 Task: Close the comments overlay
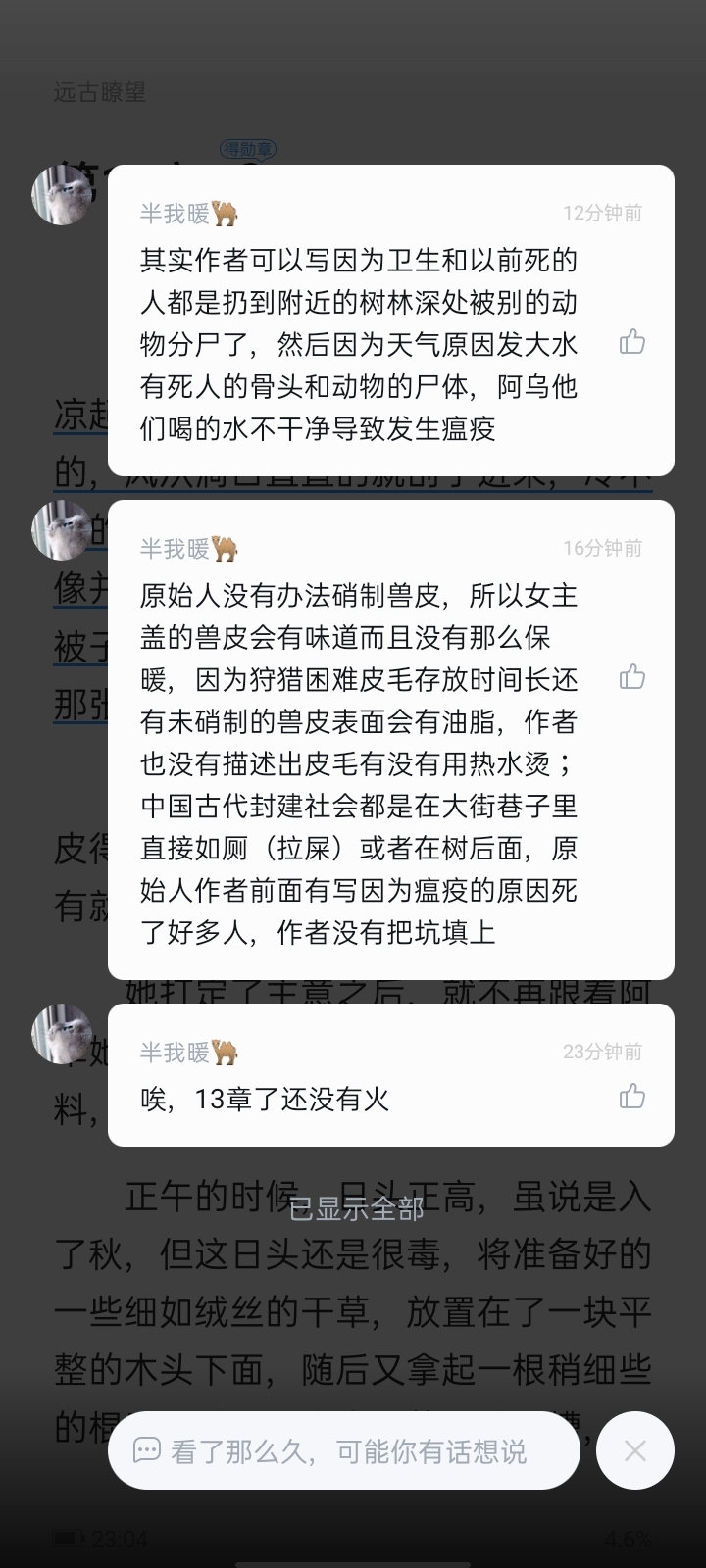point(635,1450)
